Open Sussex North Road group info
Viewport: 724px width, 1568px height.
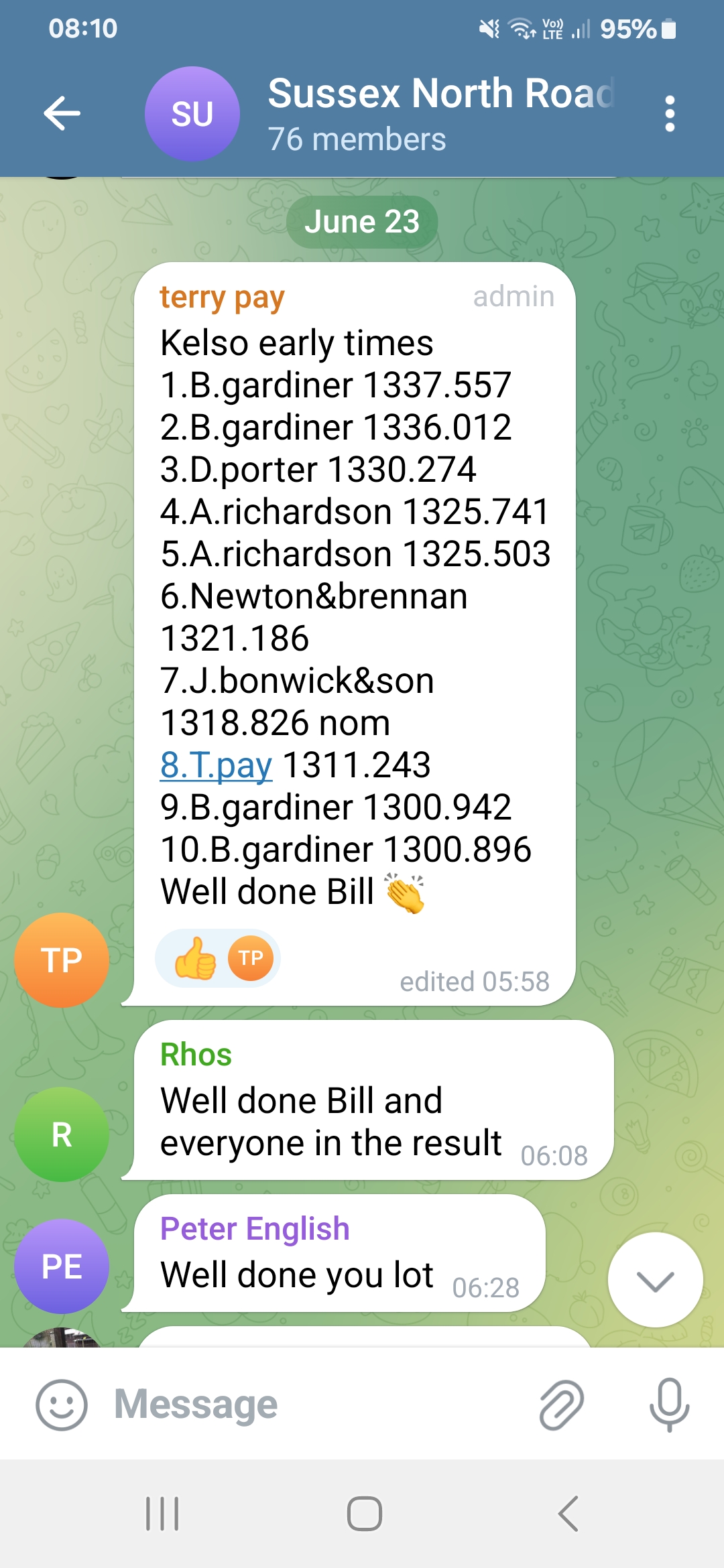coord(440,113)
